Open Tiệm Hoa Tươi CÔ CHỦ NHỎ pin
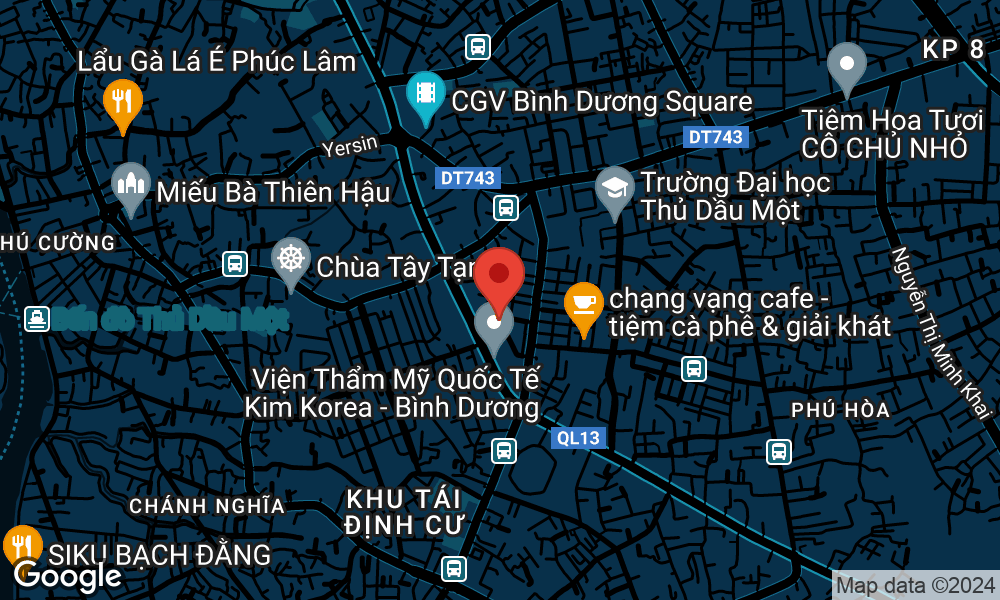The height and width of the screenshot is (600, 1000). pyautogui.click(x=847, y=65)
